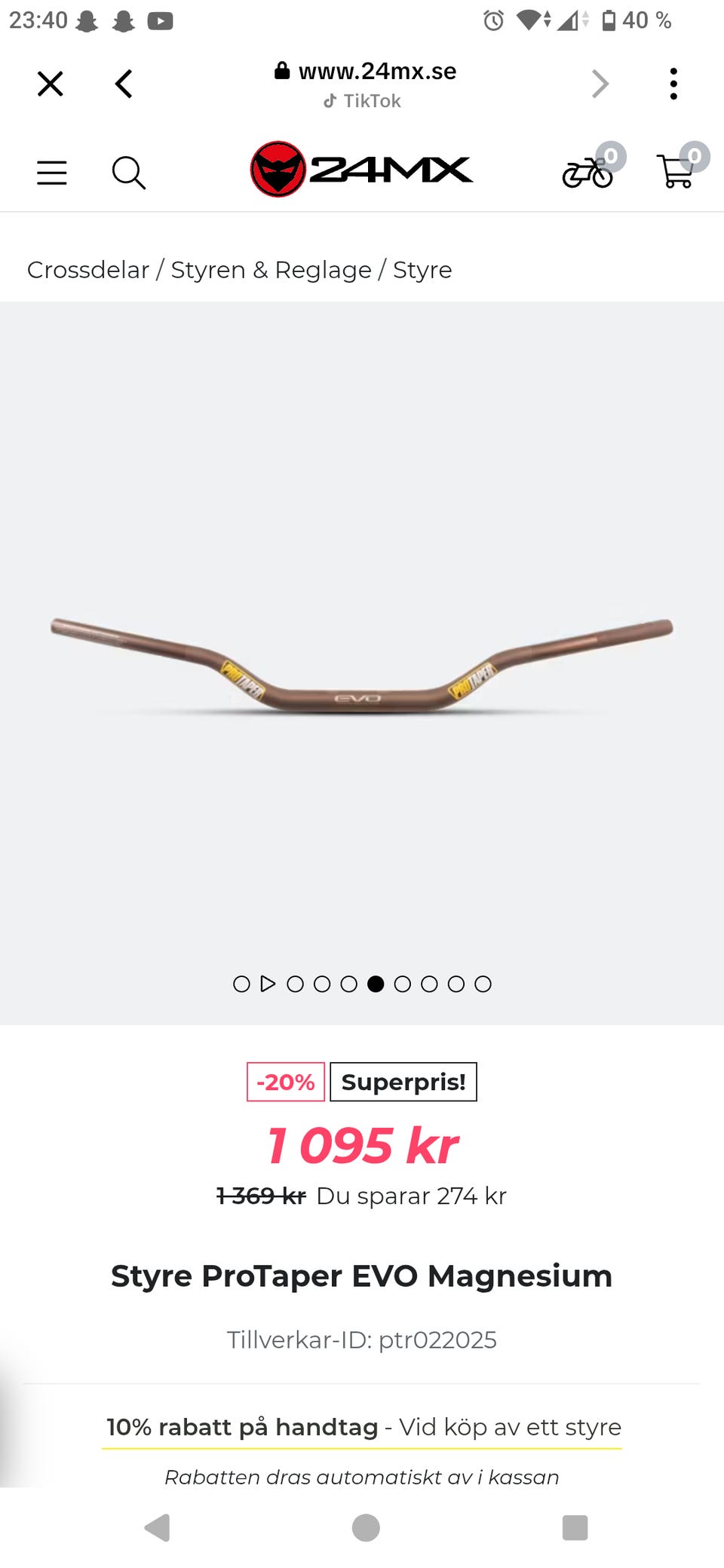Viewport: 724px width, 1568px height.
Task: Open recent apps from the navigation bar
Action: point(575,1528)
